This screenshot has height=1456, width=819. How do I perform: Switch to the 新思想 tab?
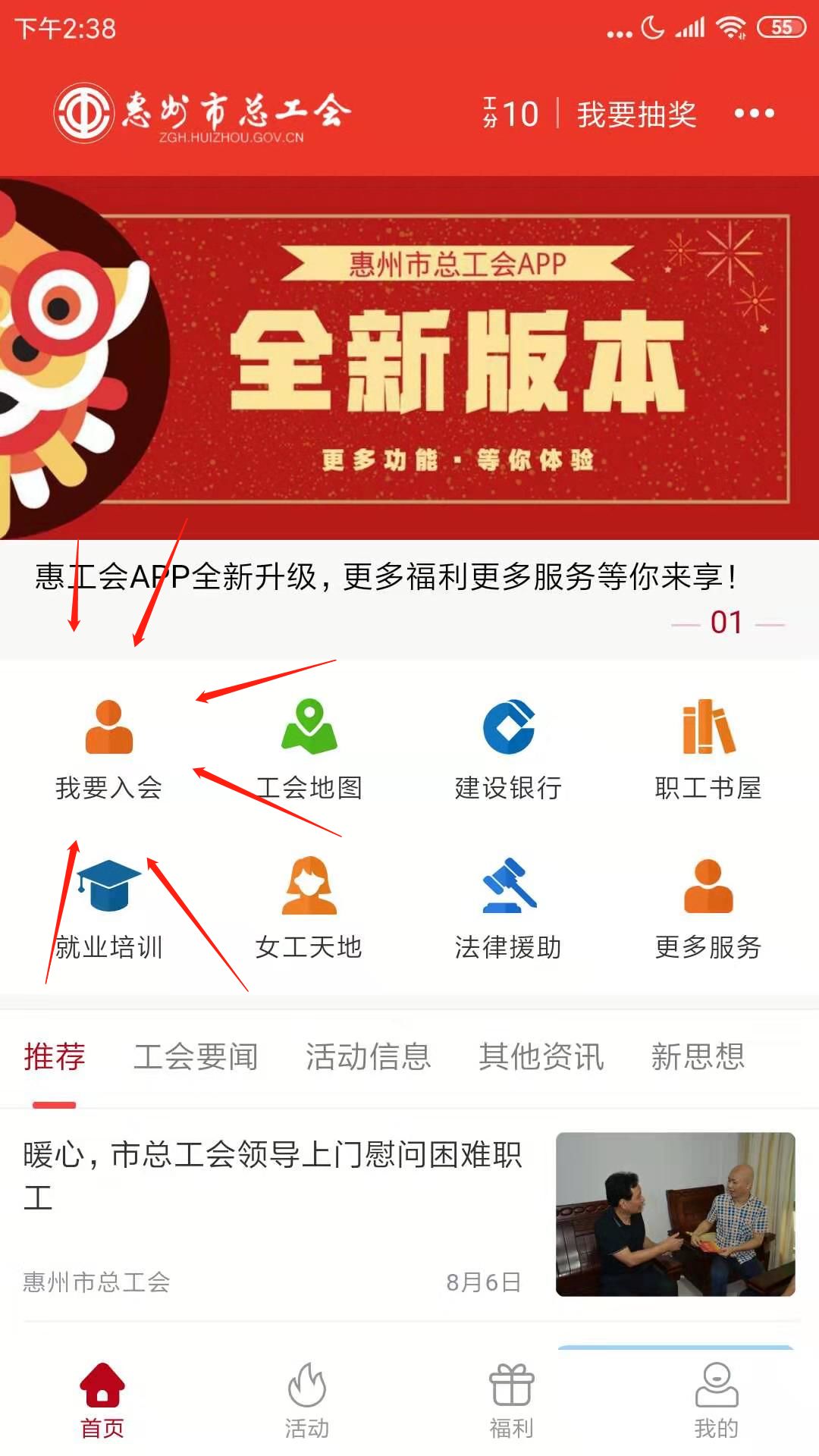coord(698,1056)
